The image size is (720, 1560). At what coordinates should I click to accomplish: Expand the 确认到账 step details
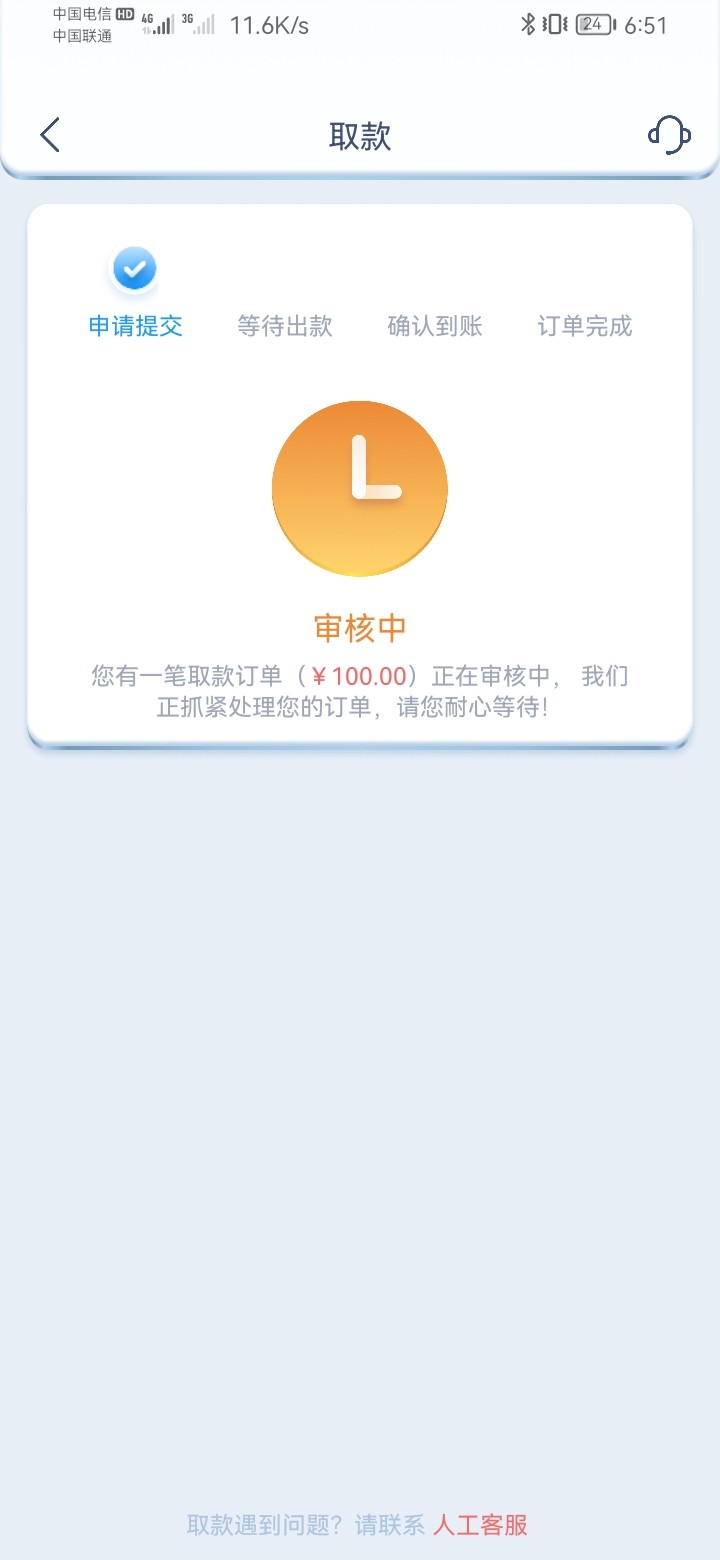pyautogui.click(x=432, y=326)
